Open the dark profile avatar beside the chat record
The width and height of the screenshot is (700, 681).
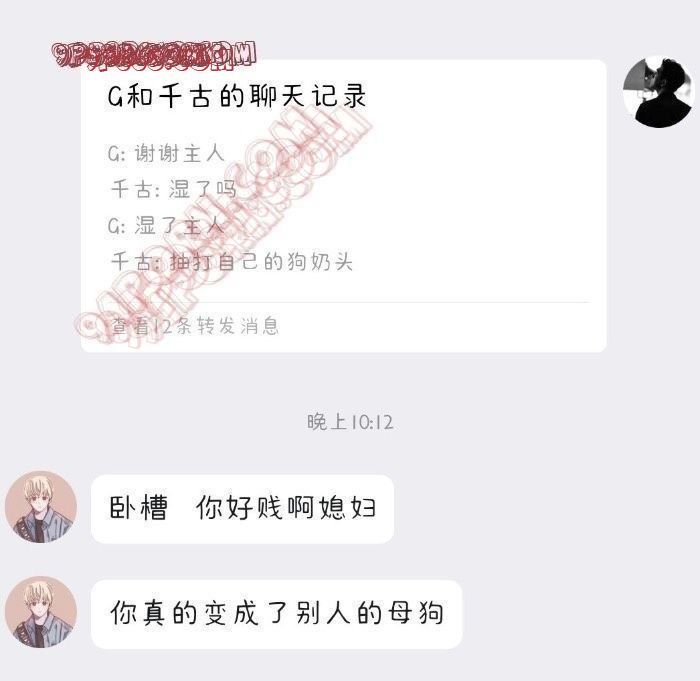[657, 92]
